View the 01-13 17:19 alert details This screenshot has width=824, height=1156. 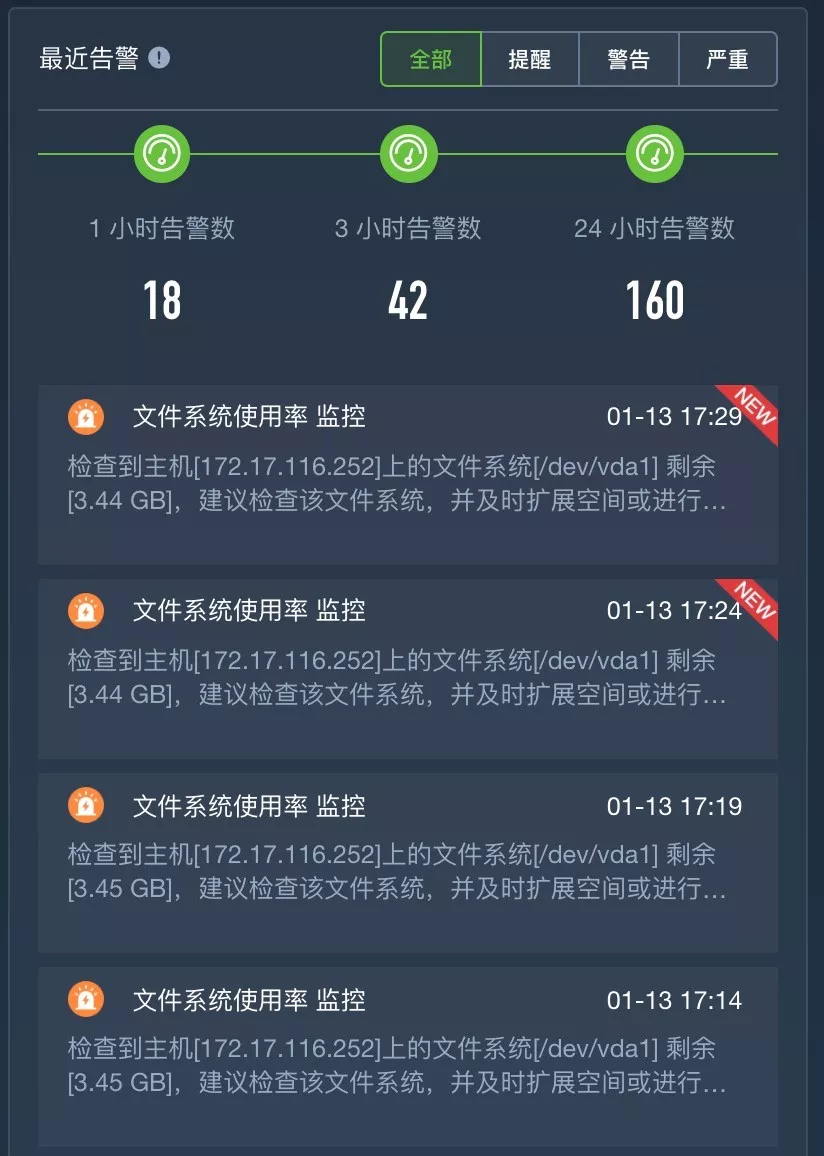[407, 862]
